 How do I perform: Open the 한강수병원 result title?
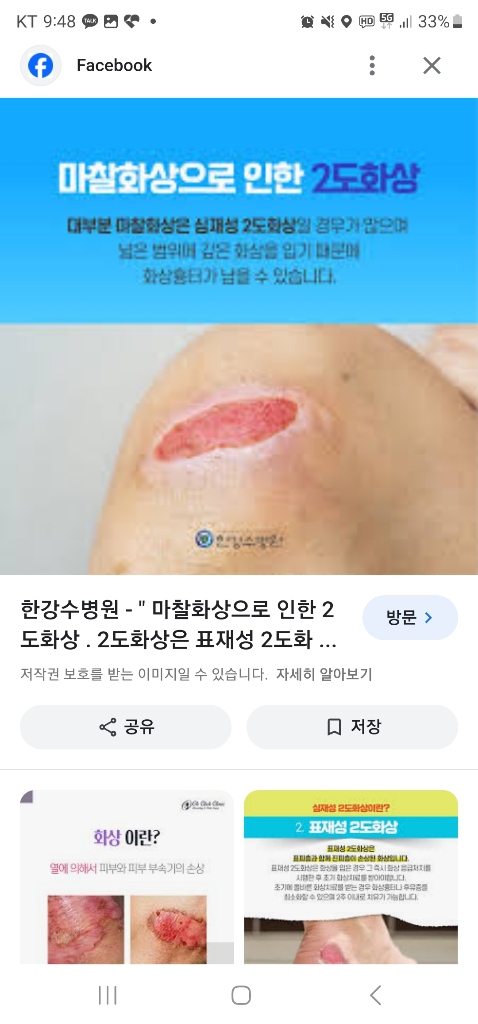tap(179, 626)
